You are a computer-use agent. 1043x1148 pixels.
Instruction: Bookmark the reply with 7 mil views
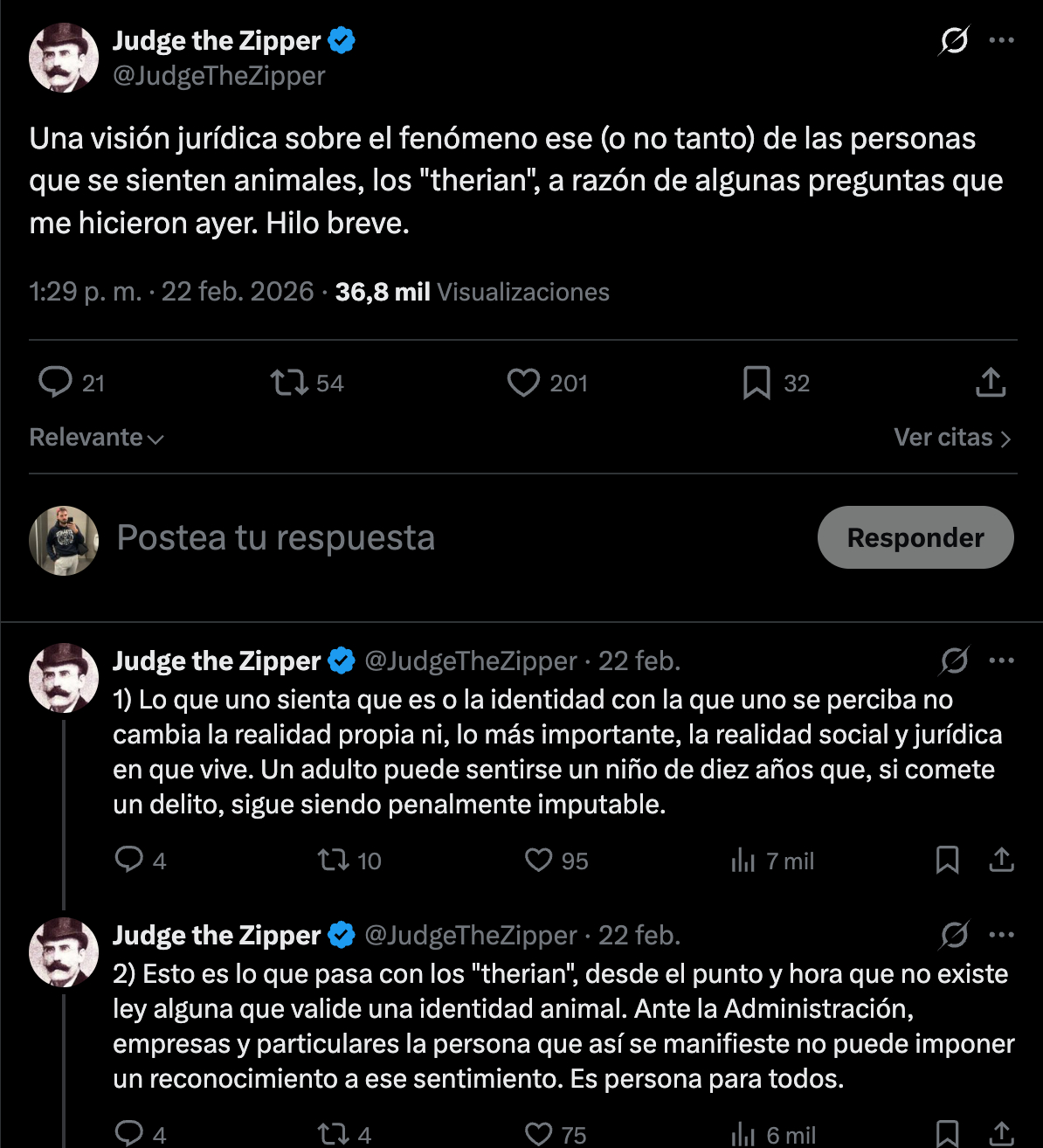(947, 861)
